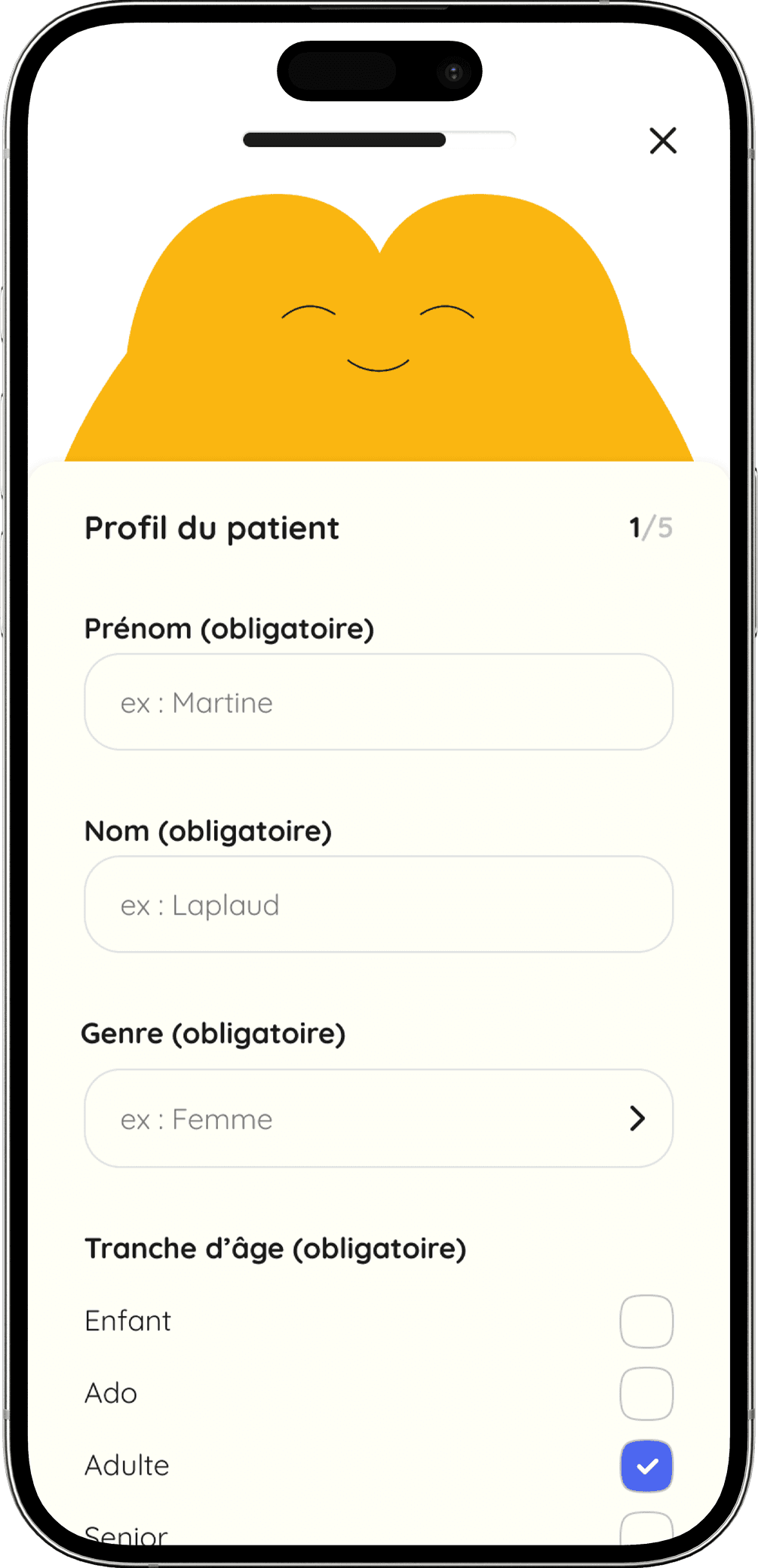This screenshot has height=1568, width=758.
Task: Close the patient profile form
Action: 663,141
